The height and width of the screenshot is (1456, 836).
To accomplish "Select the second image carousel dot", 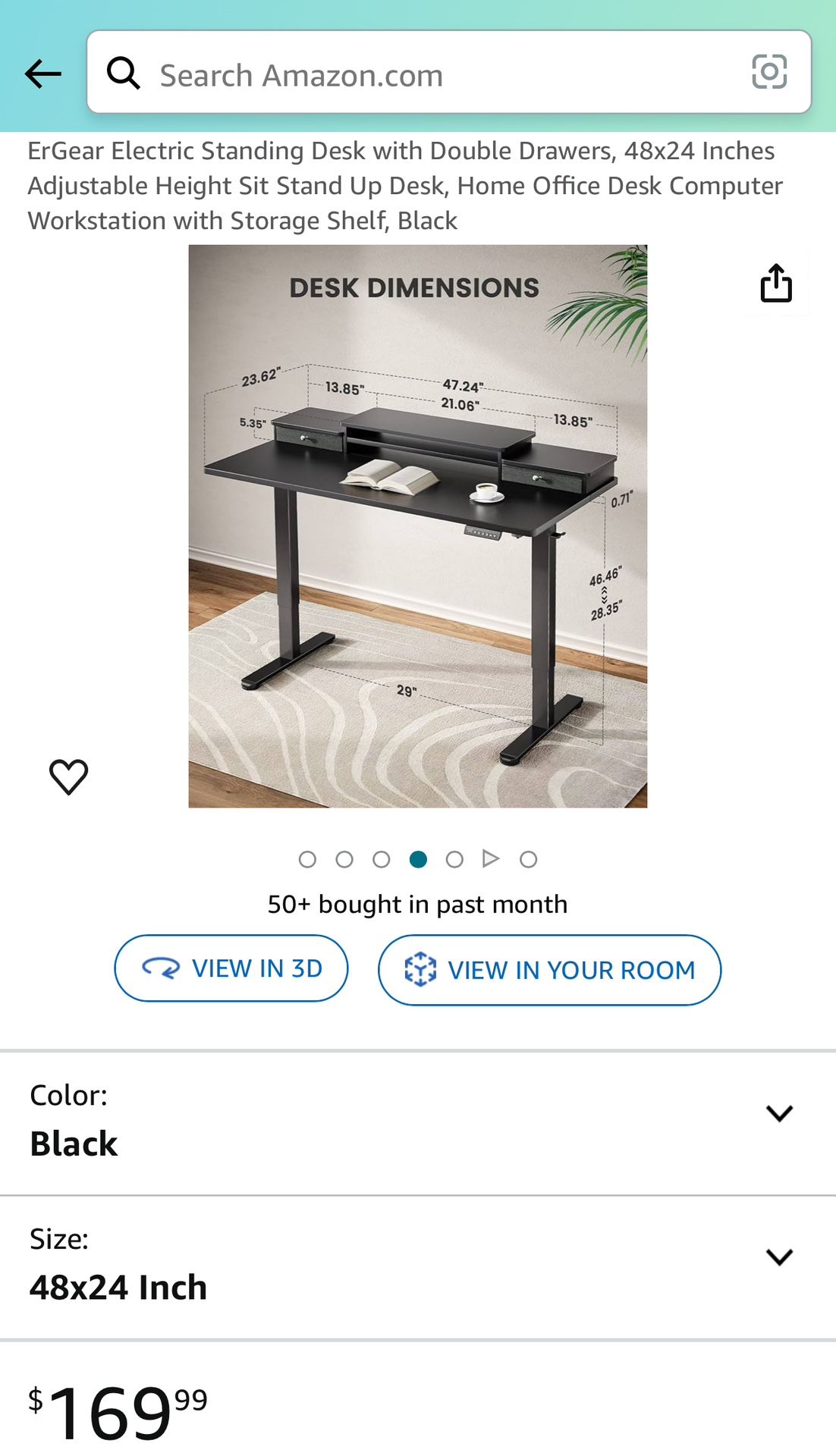I will 344,859.
